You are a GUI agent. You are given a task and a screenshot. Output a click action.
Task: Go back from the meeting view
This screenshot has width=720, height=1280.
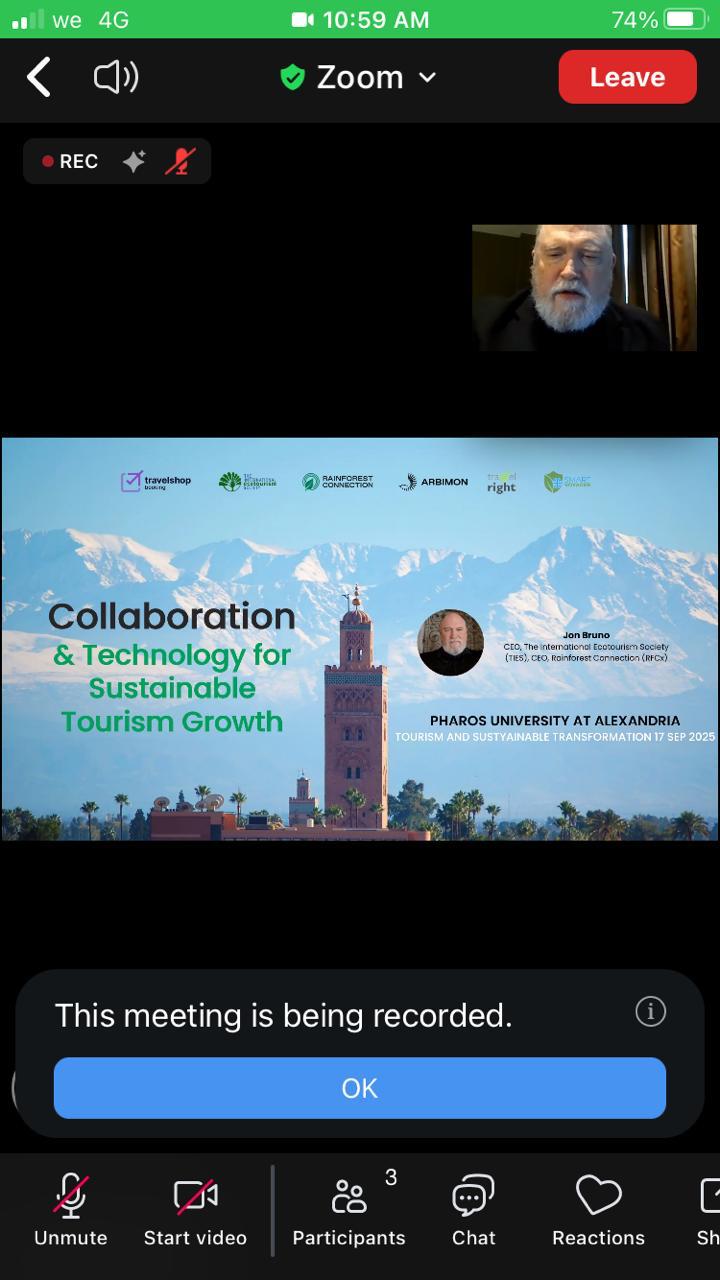[38, 77]
